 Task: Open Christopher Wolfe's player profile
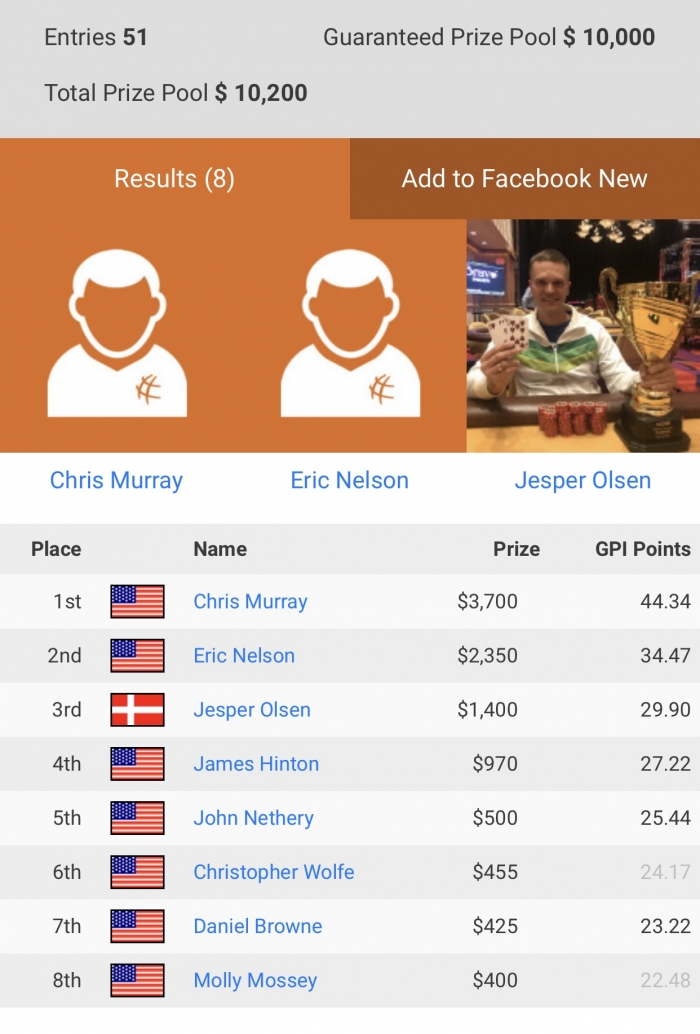(x=273, y=872)
